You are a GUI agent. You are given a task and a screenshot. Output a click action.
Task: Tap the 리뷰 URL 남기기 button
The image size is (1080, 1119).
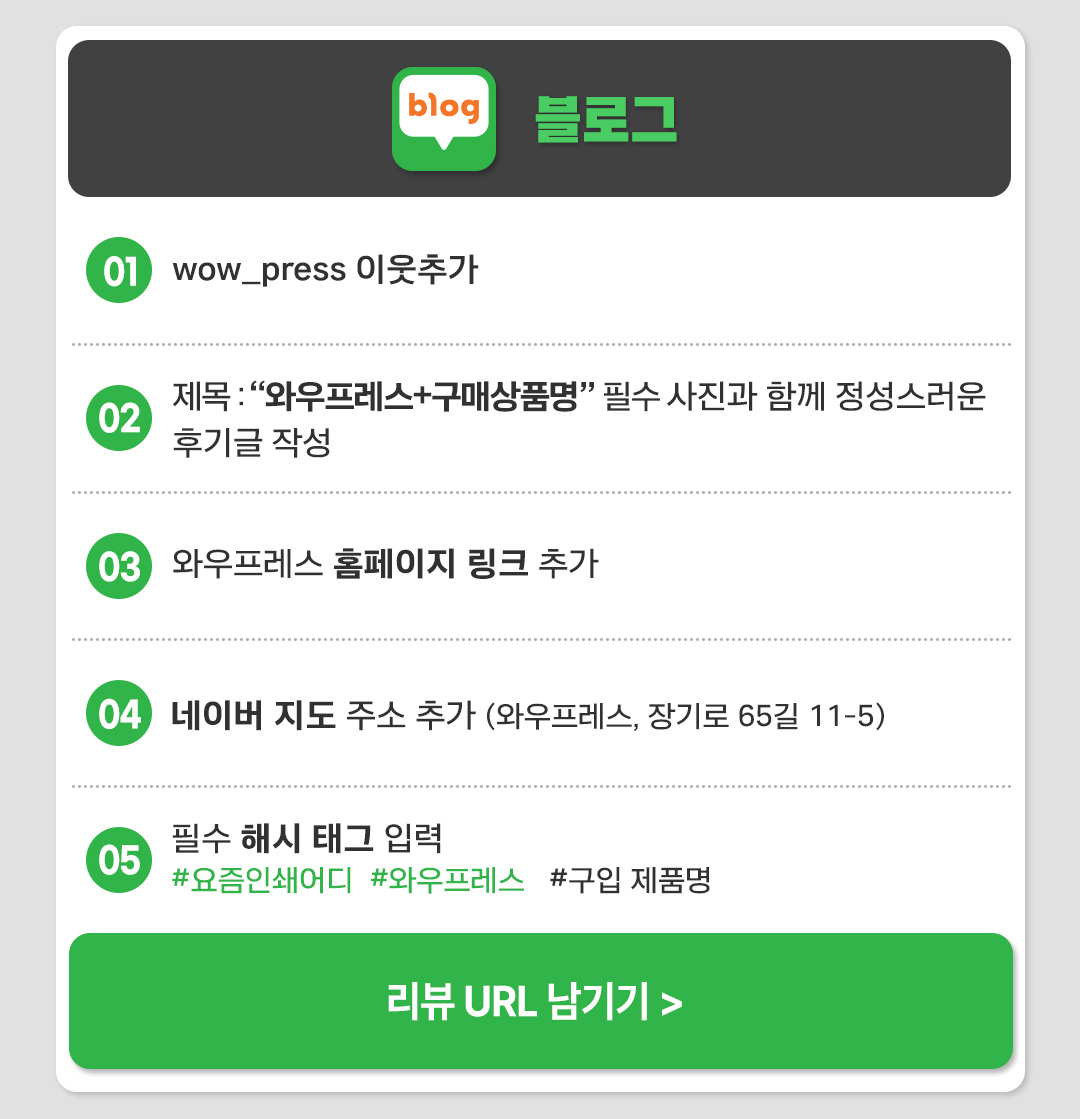[x=540, y=1001]
